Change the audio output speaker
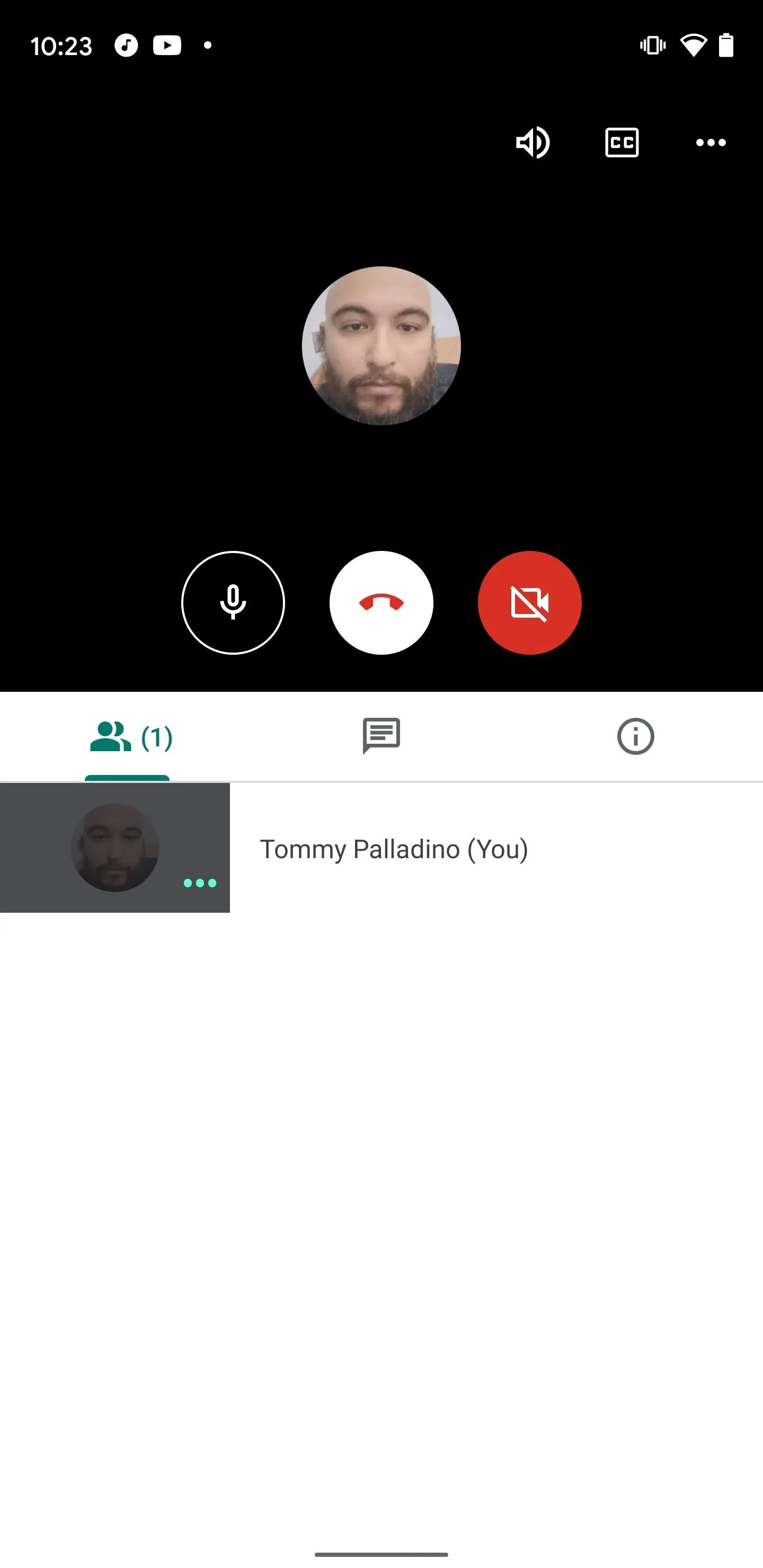763x1568 pixels. [533, 143]
